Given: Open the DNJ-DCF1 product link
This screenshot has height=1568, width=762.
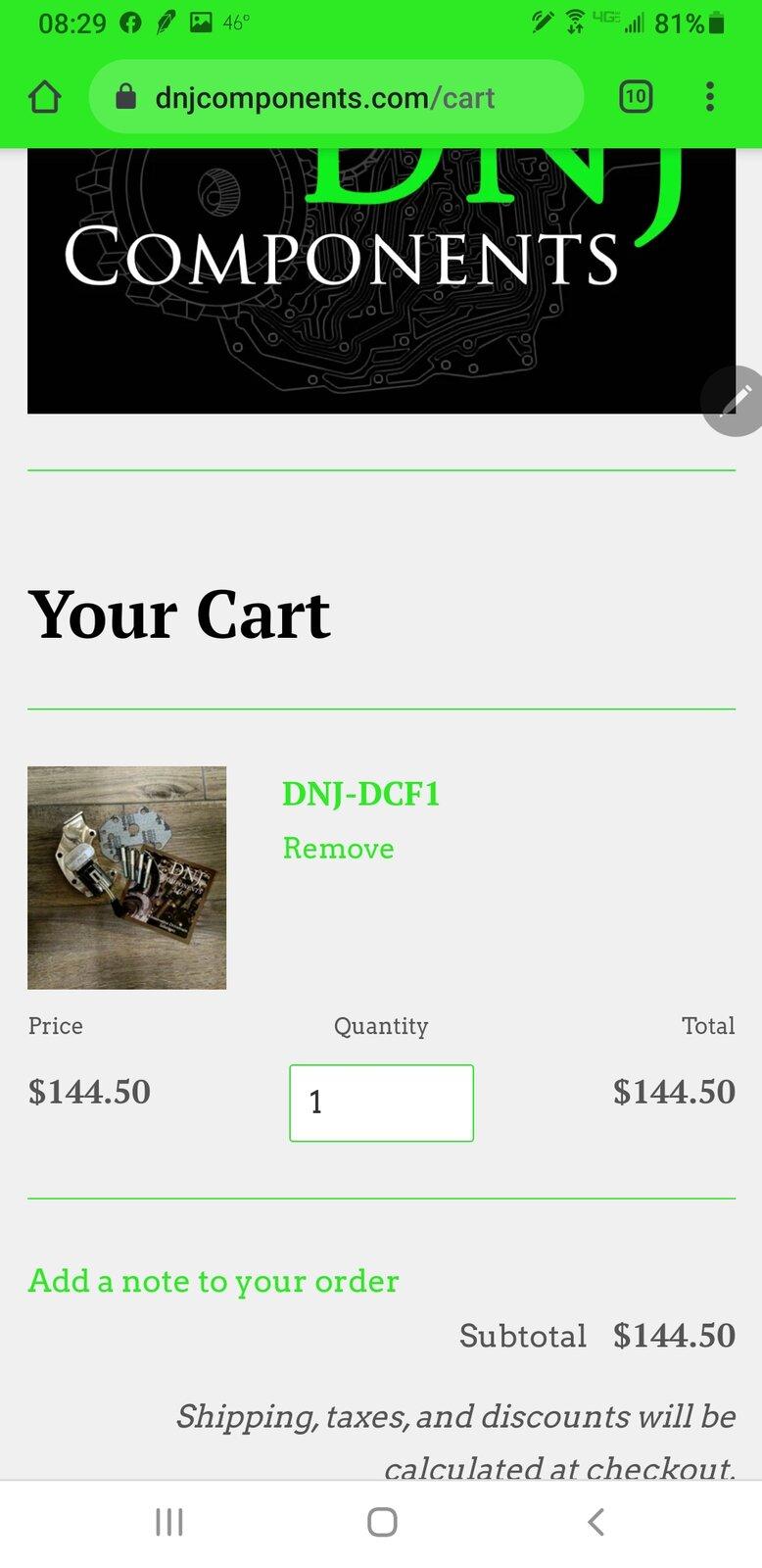Looking at the screenshot, I should [x=360, y=793].
